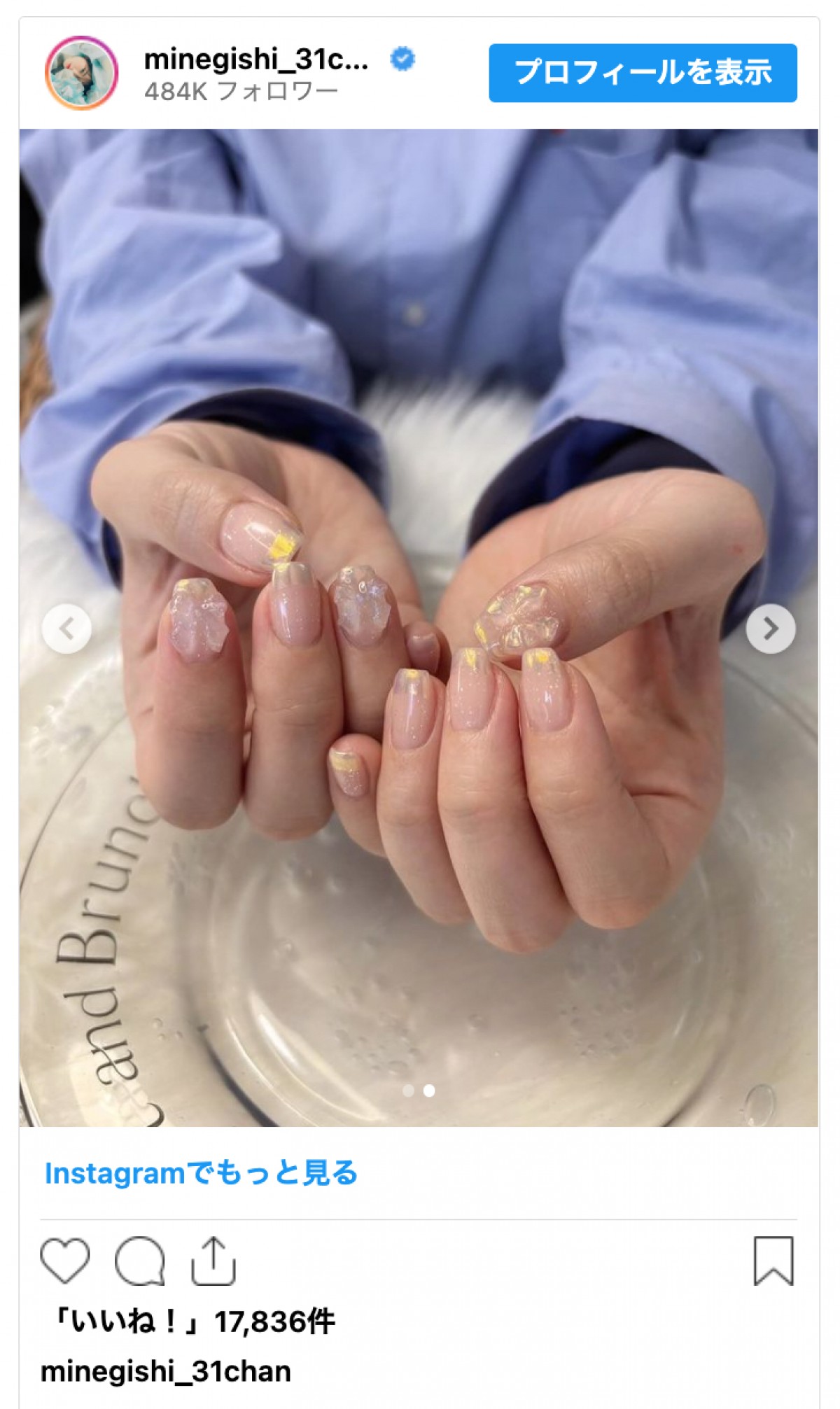Bookmark this post
Viewport: 840px width, 1409px height.
pyautogui.click(x=773, y=1261)
